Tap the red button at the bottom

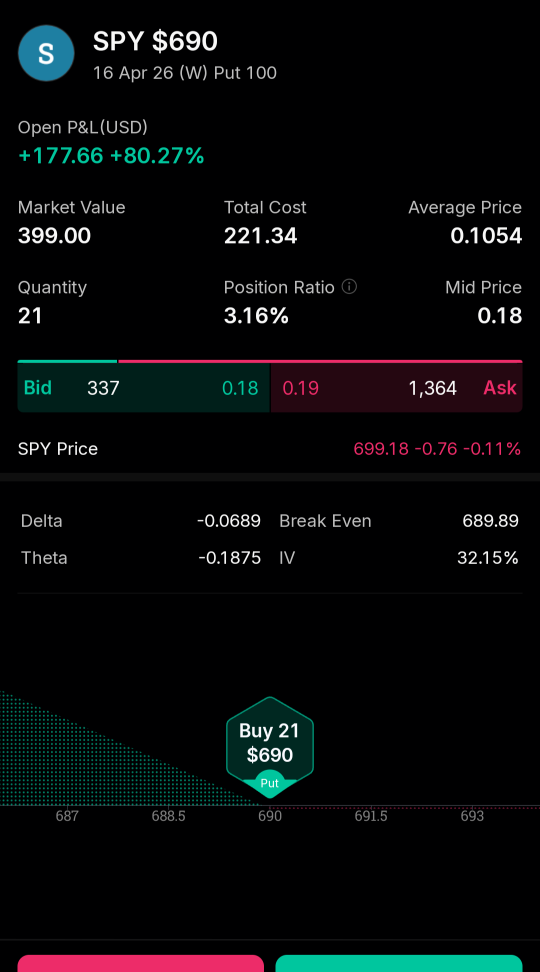pyautogui.click(x=141, y=963)
